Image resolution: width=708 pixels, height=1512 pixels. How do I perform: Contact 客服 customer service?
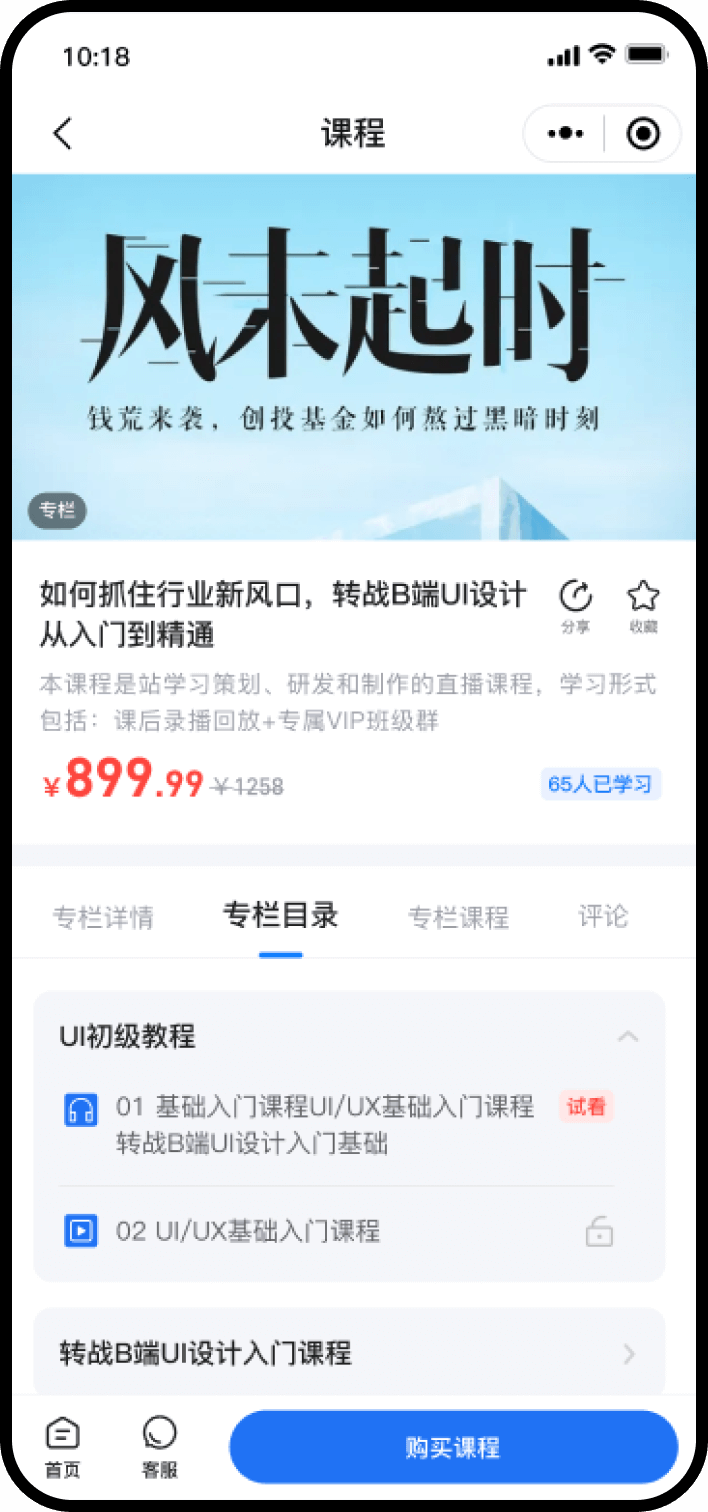(160, 1448)
